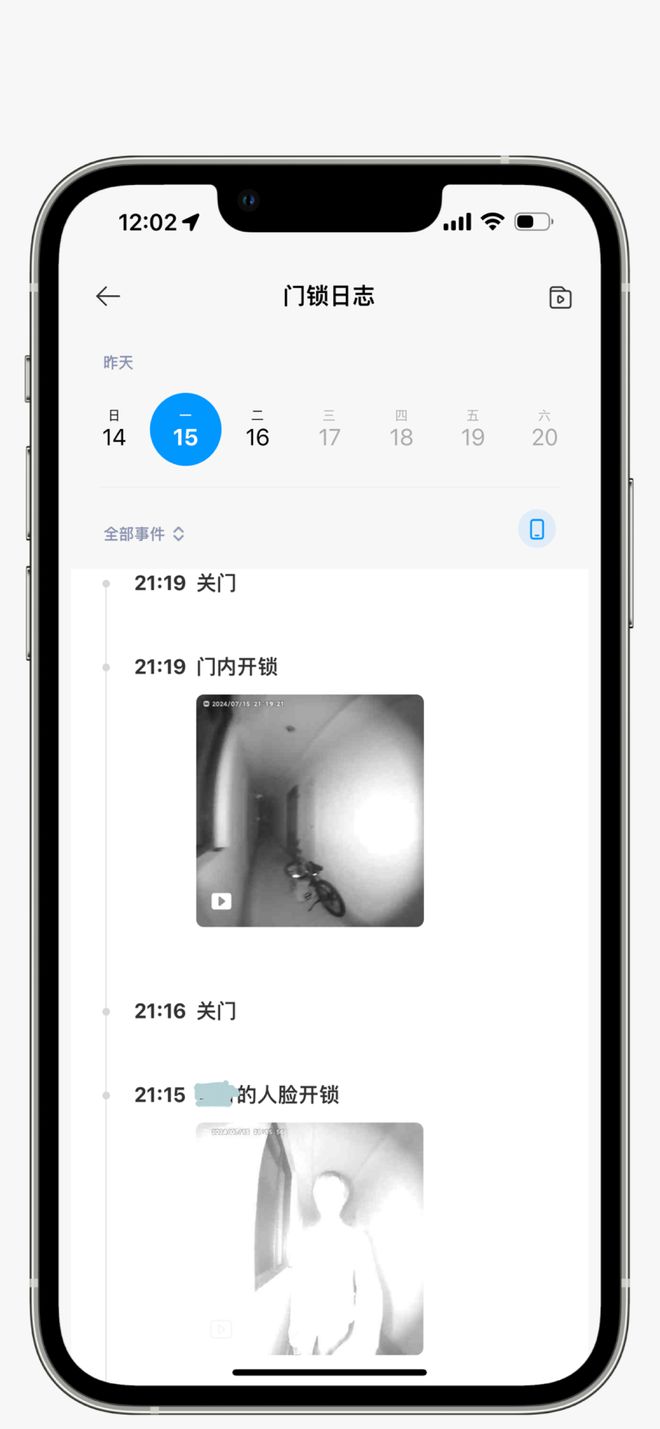Open the video playback icon in header
This screenshot has height=1429, width=660.
tap(560, 297)
